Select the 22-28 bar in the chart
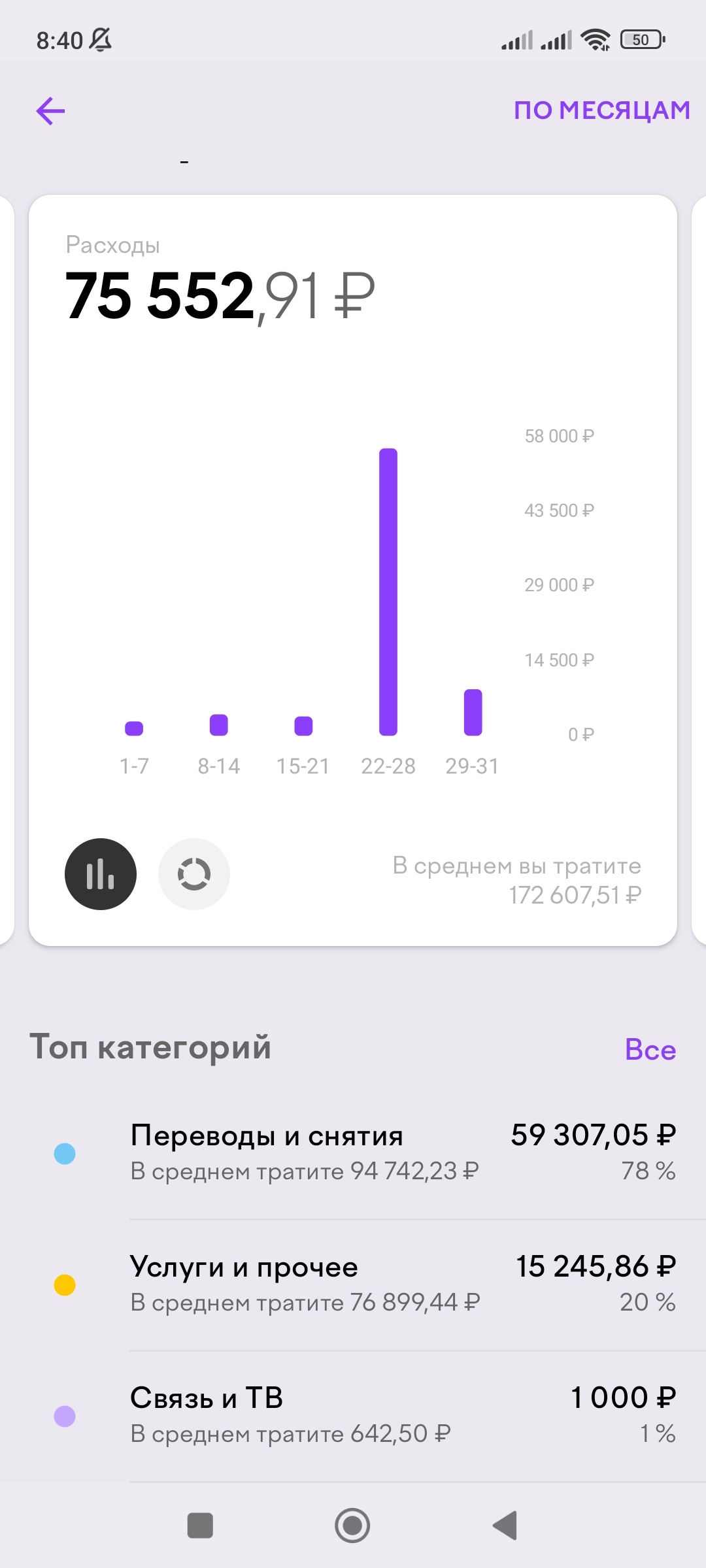 click(388, 592)
